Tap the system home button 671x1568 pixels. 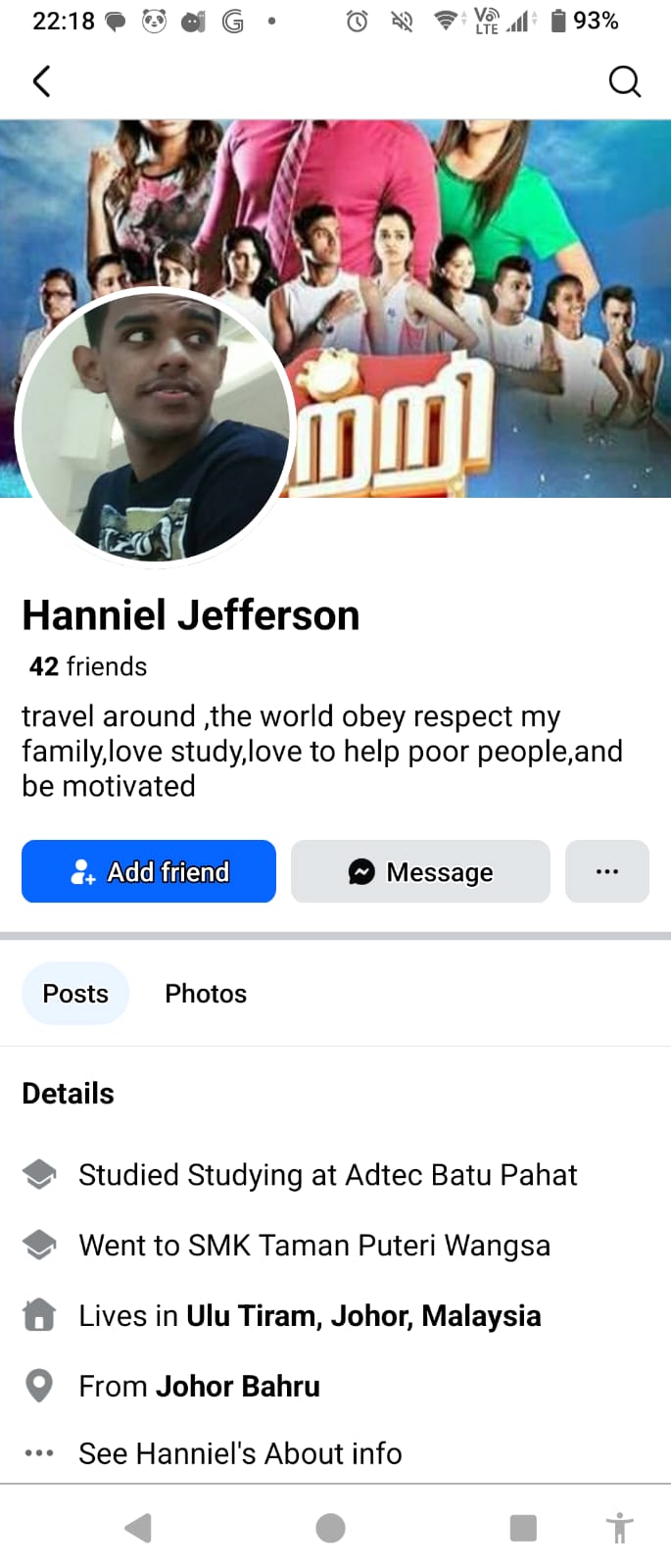pos(331,1528)
